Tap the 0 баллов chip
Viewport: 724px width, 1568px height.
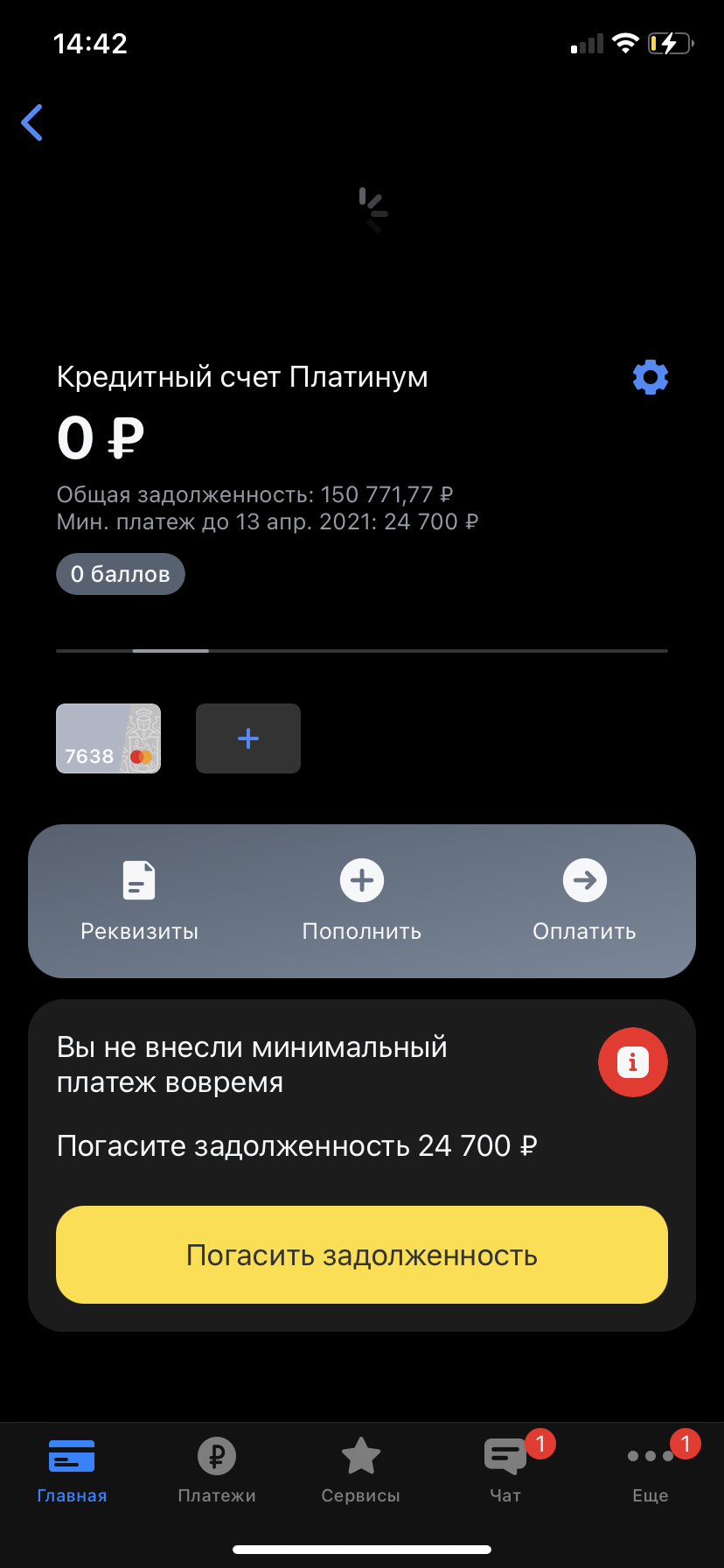121,574
